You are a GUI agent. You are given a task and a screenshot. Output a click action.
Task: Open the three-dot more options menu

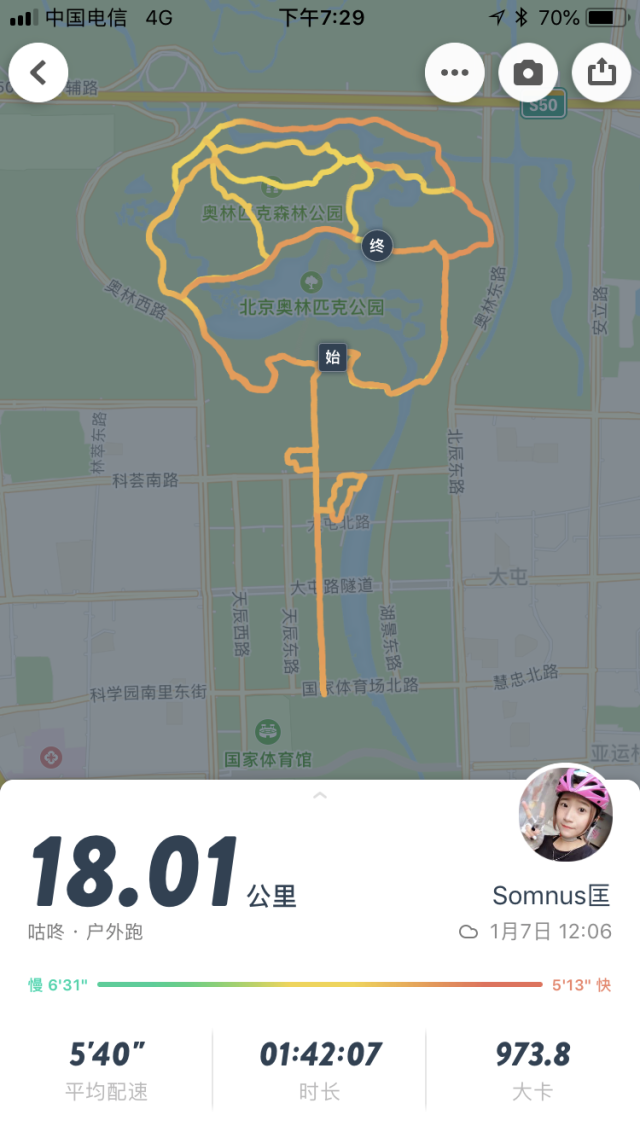click(x=455, y=72)
